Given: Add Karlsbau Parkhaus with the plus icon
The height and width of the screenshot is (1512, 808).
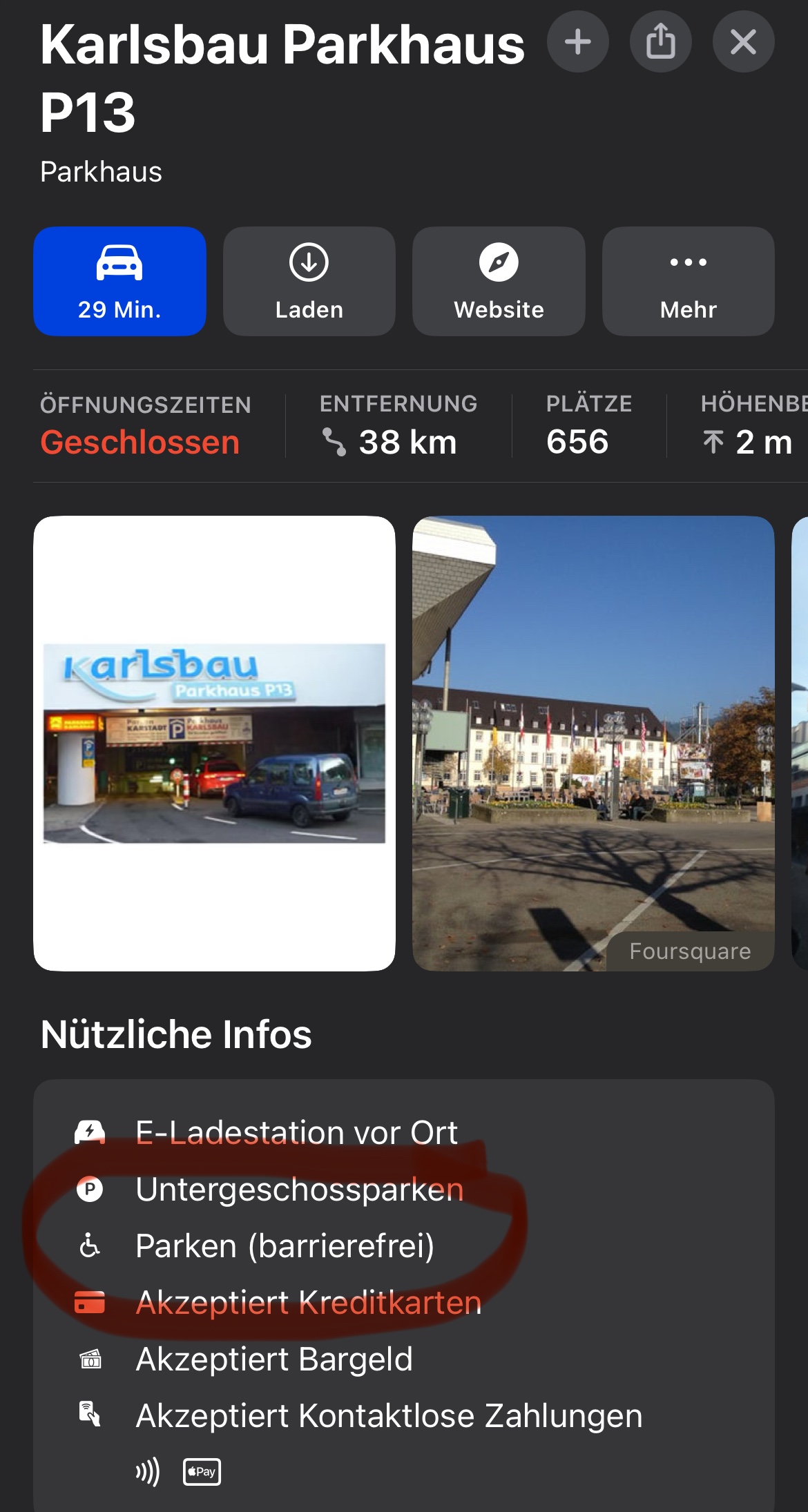Looking at the screenshot, I should pos(577,42).
